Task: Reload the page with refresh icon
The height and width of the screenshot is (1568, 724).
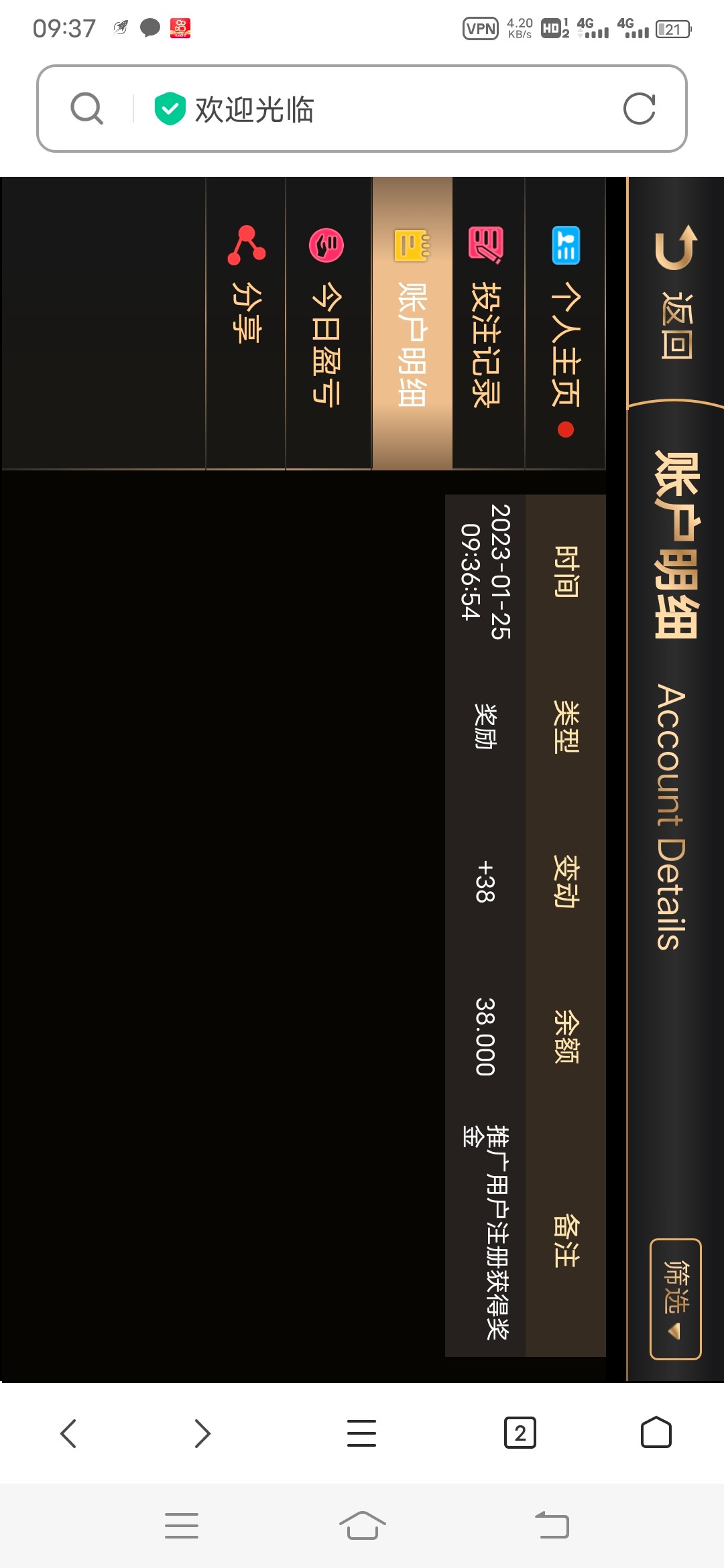Action: (x=639, y=109)
